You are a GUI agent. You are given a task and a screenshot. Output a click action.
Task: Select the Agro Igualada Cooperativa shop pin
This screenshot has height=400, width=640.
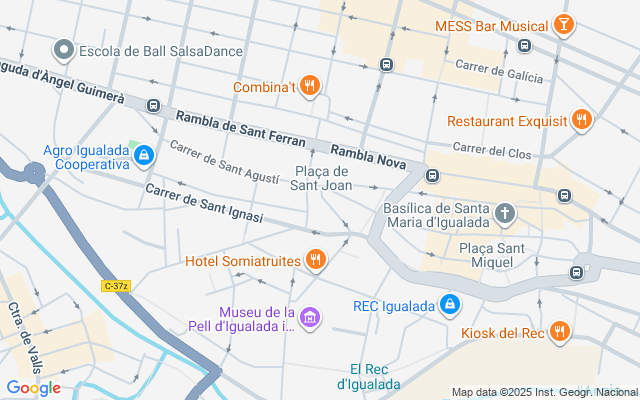tap(144, 155)
